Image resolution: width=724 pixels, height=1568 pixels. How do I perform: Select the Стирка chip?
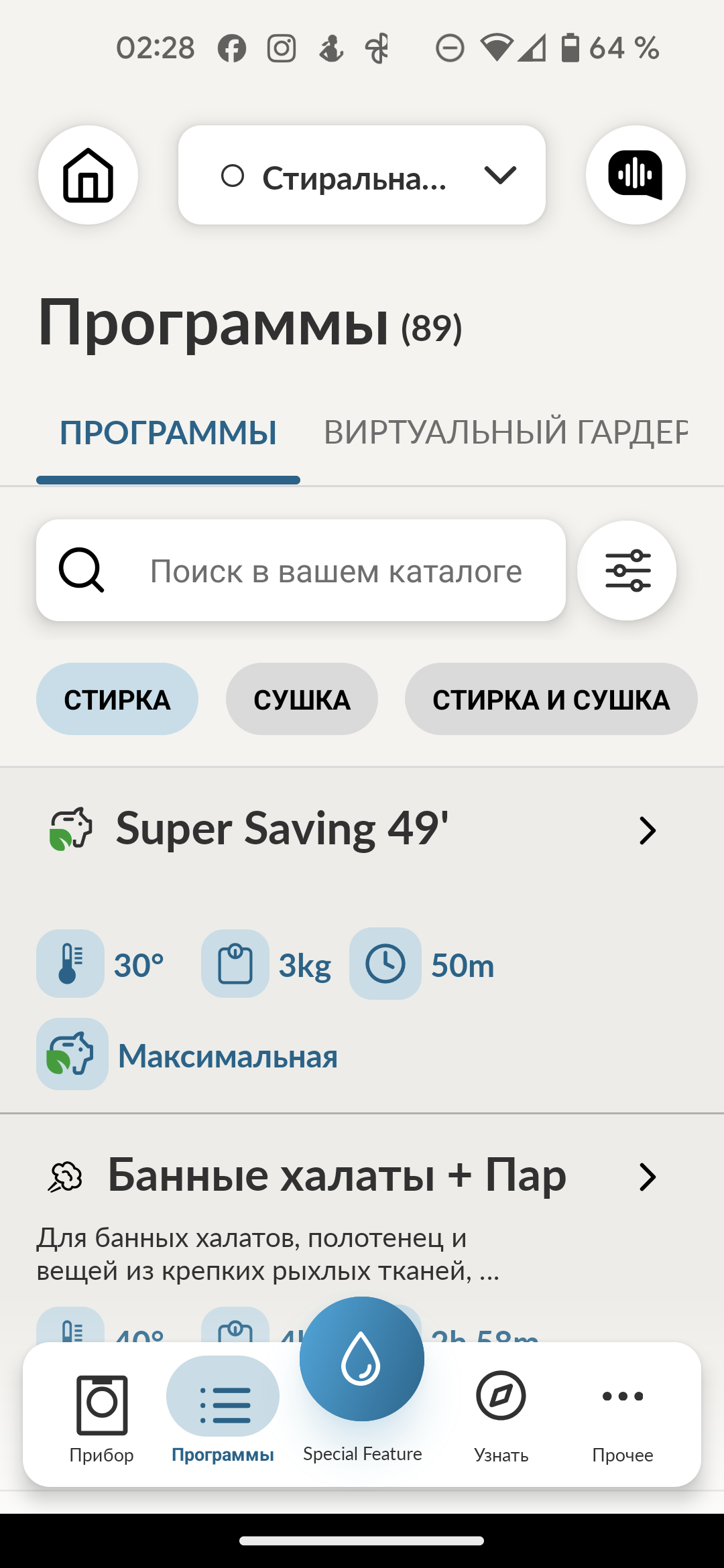point(117,700)
